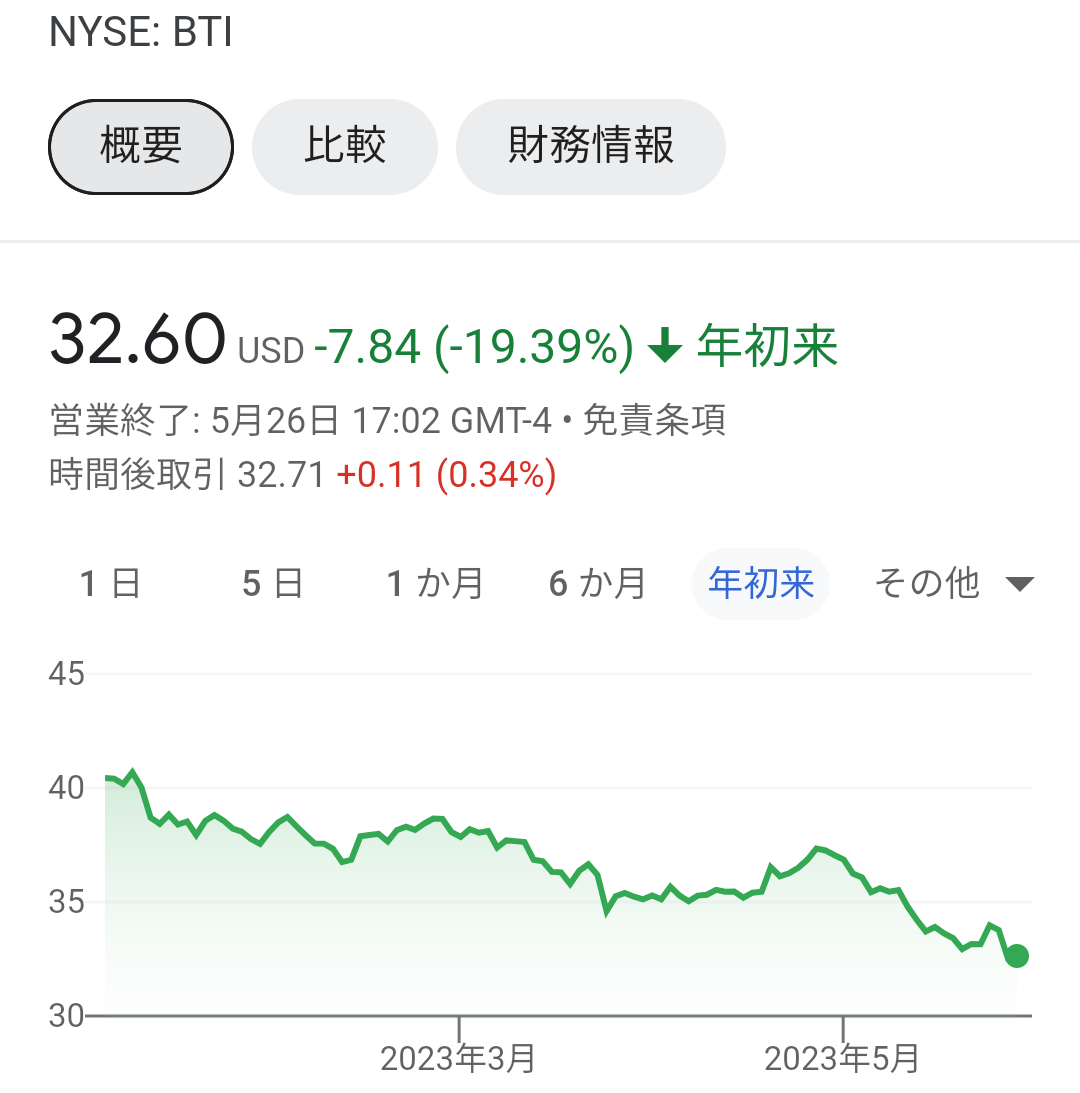
Task: Choose the 6か月 chart range
Action: point(598,583)
